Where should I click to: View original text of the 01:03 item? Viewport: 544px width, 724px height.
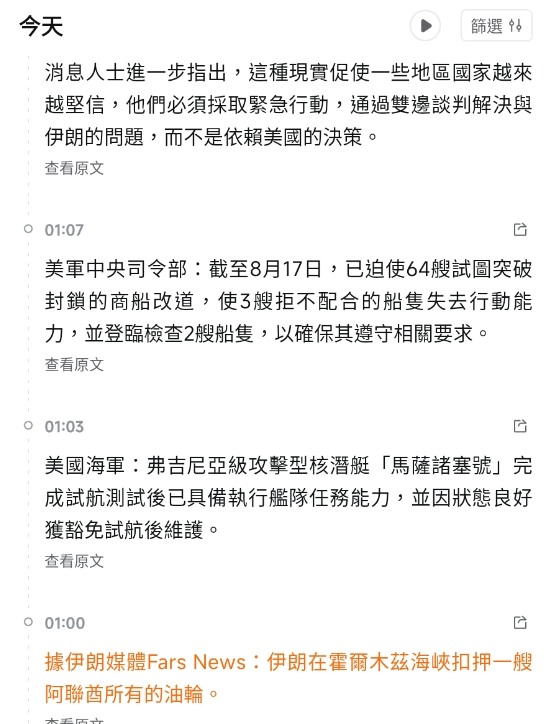click(74, 561)
